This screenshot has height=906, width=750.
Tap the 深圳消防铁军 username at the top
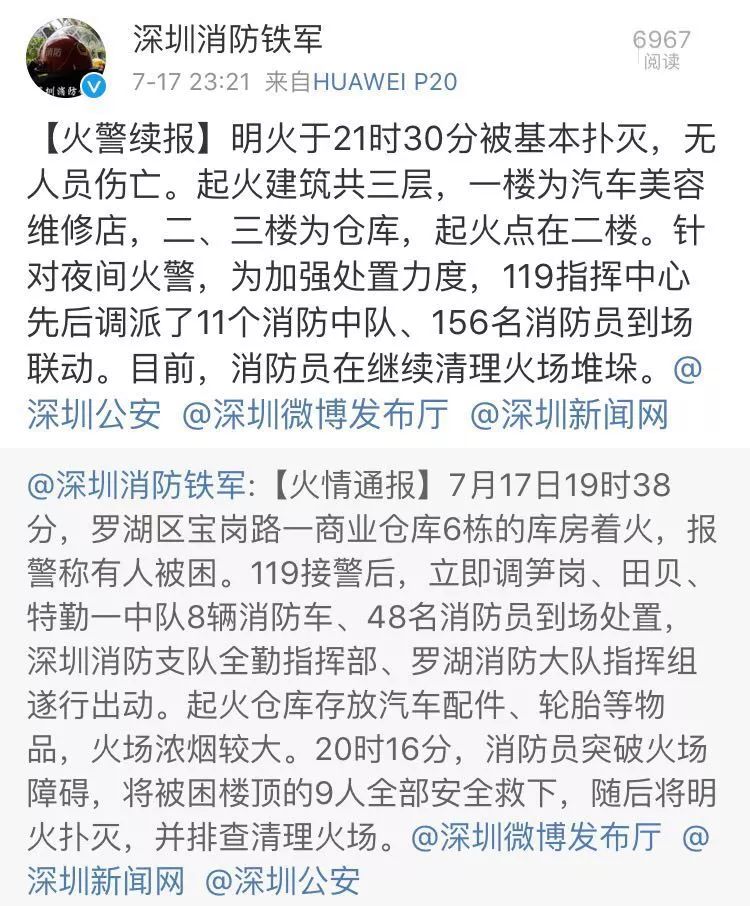tap(228, 39)
